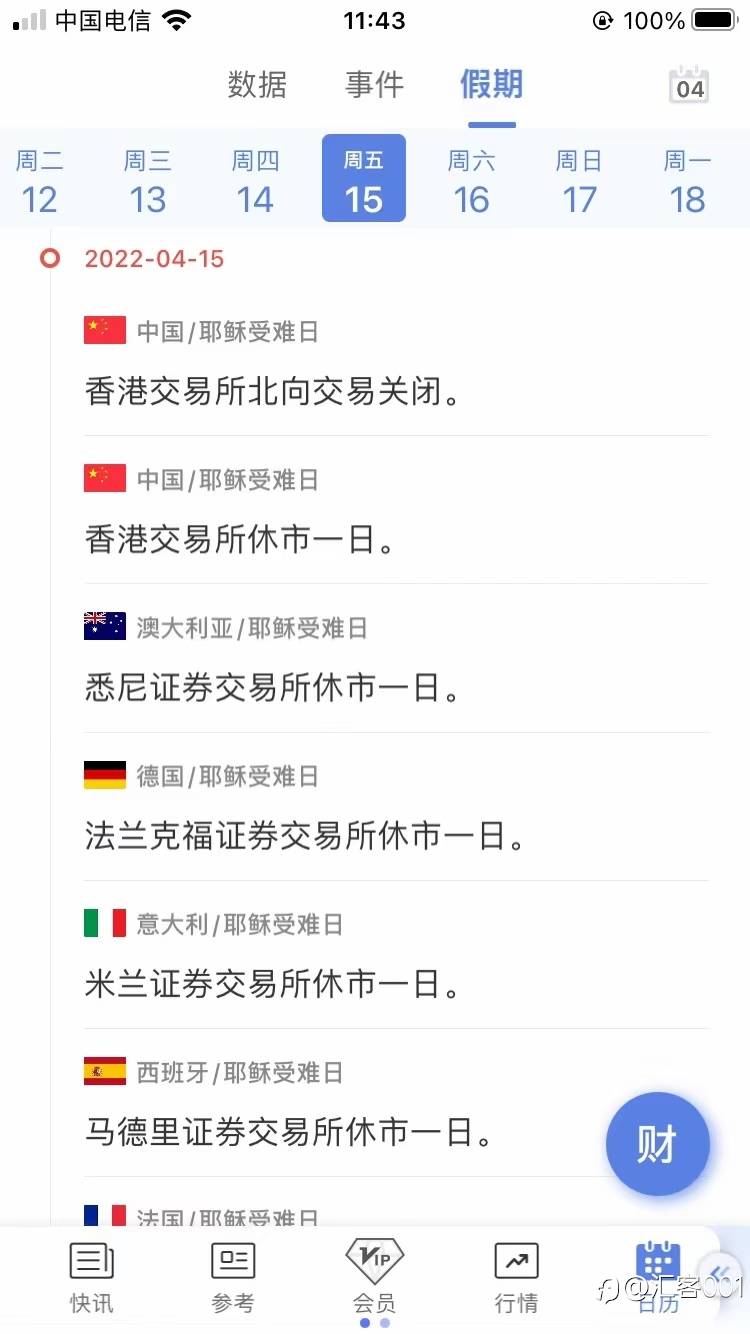Tap the floating 财 button
This screenshot has height=1334, width=750.
tap(657, 1144)
